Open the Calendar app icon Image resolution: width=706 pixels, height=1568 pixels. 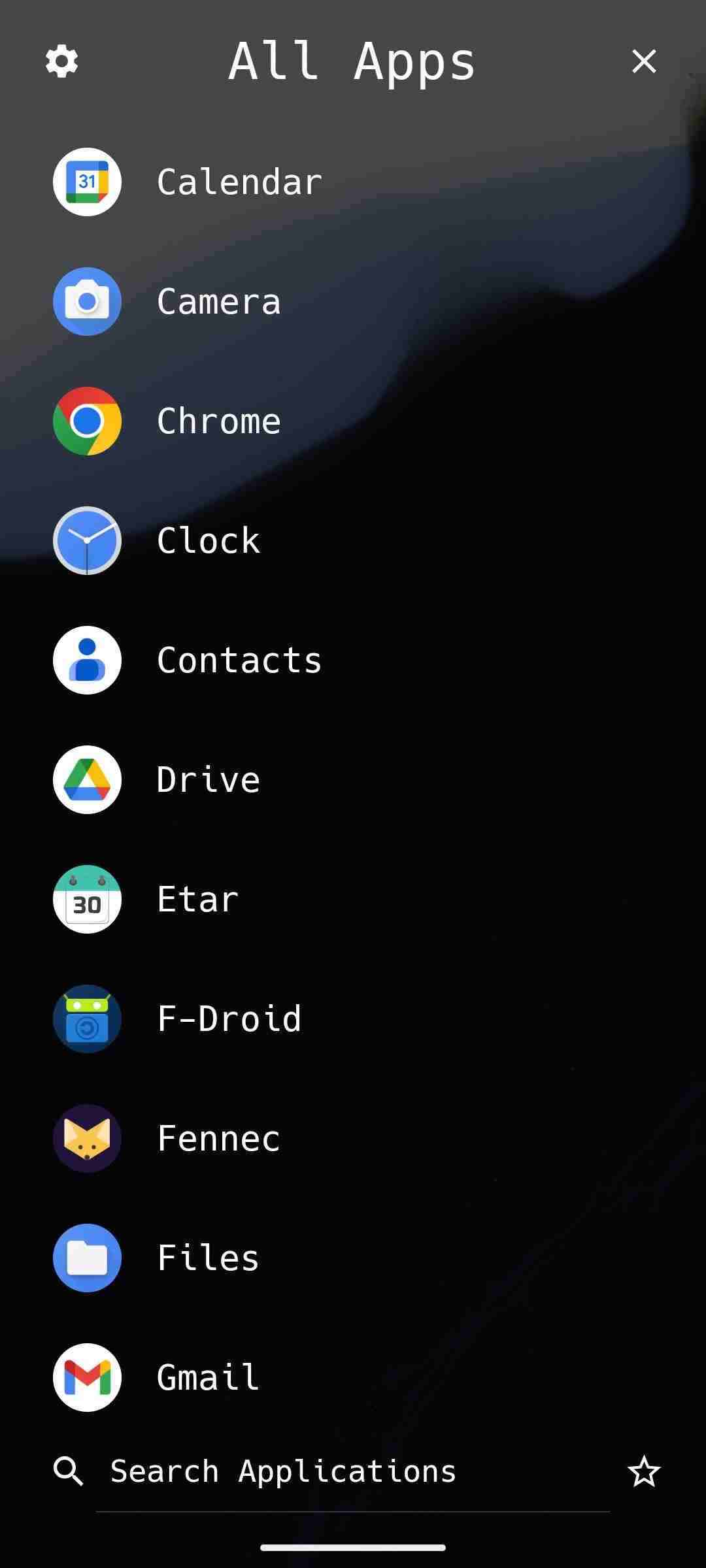tap(87, 182)
